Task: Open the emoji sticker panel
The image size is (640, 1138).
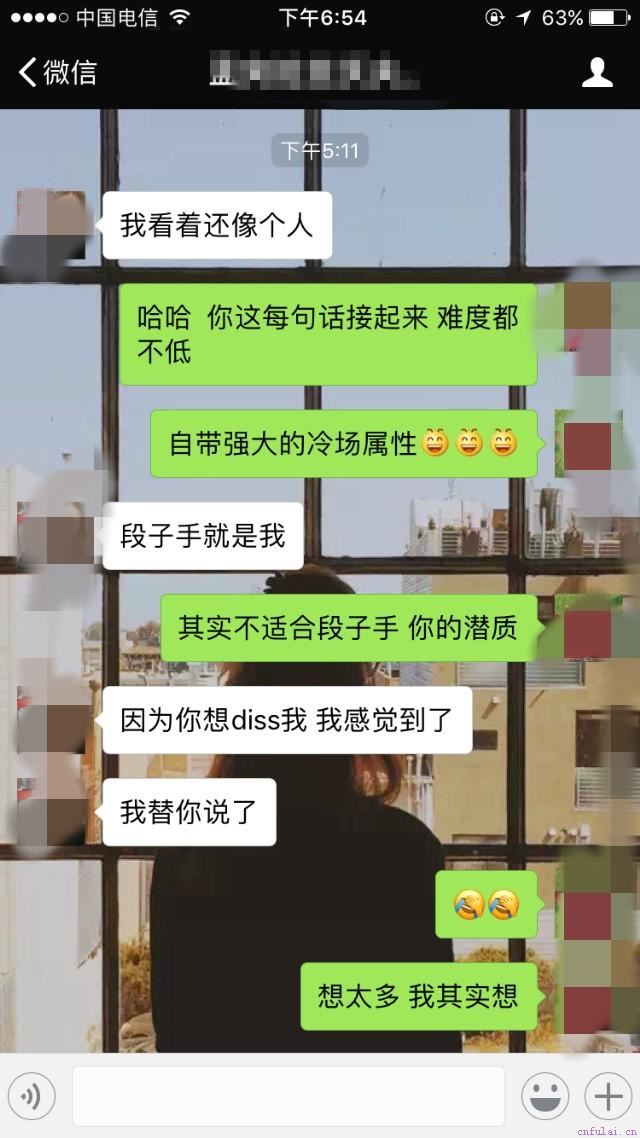Action: click(x=545, y=1096)
